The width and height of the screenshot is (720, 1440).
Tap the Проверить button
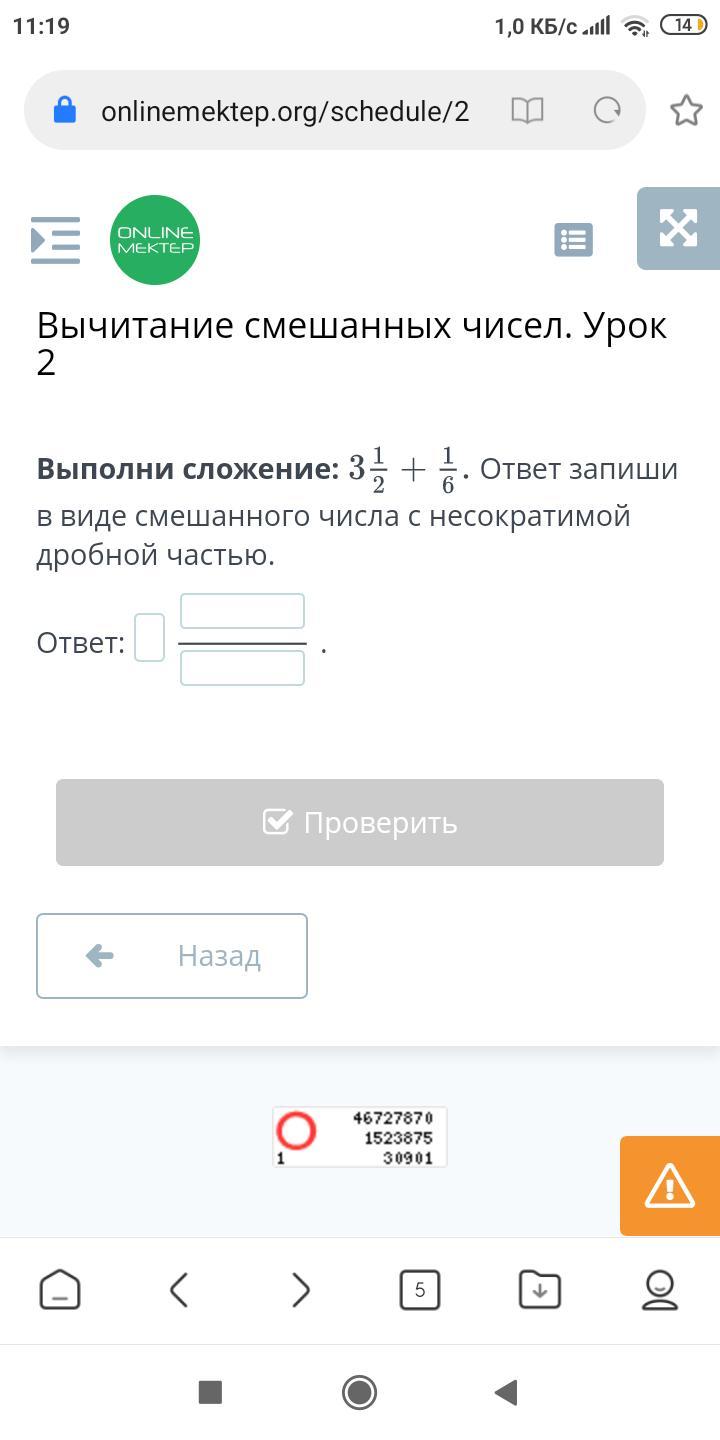pos(360,822)
